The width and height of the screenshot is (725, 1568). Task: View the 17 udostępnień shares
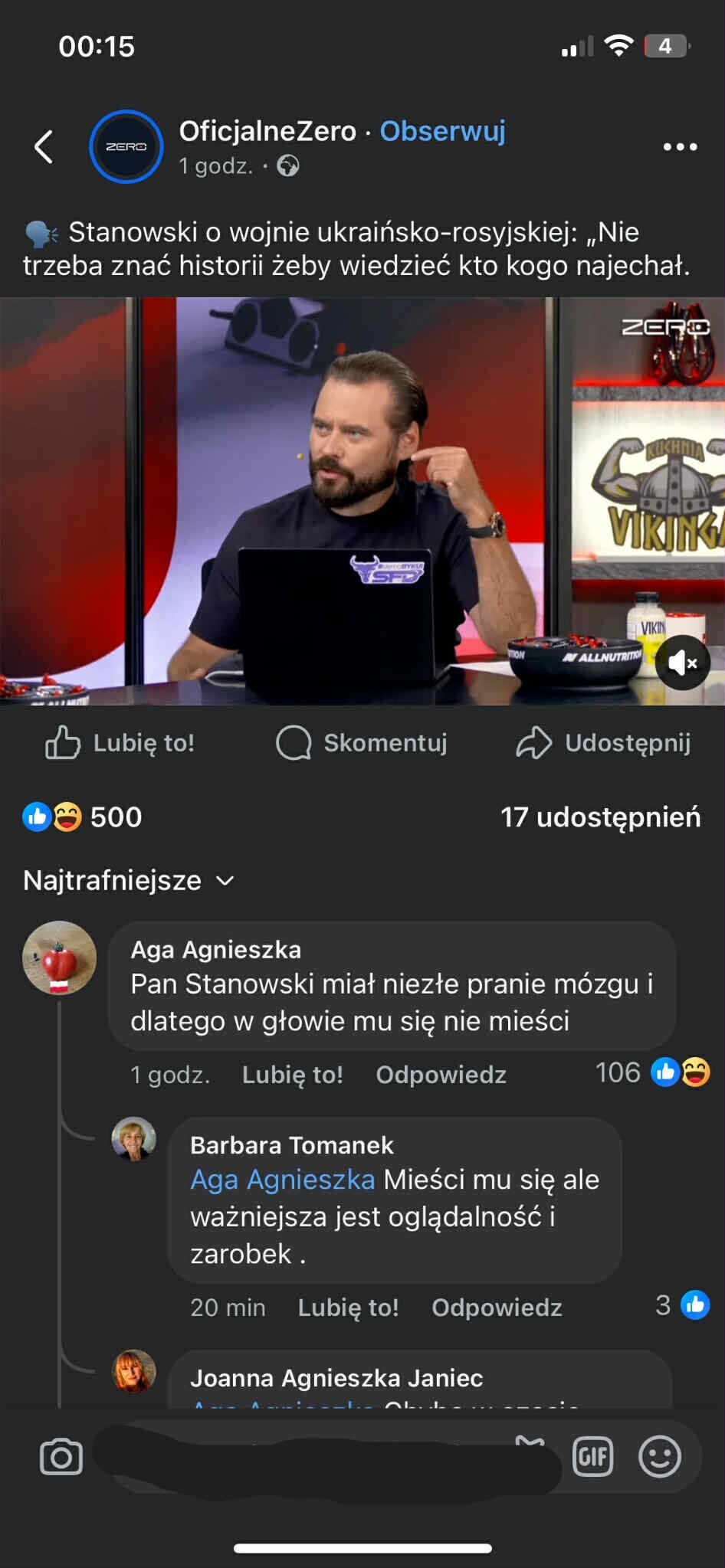[x=600, y=817]
